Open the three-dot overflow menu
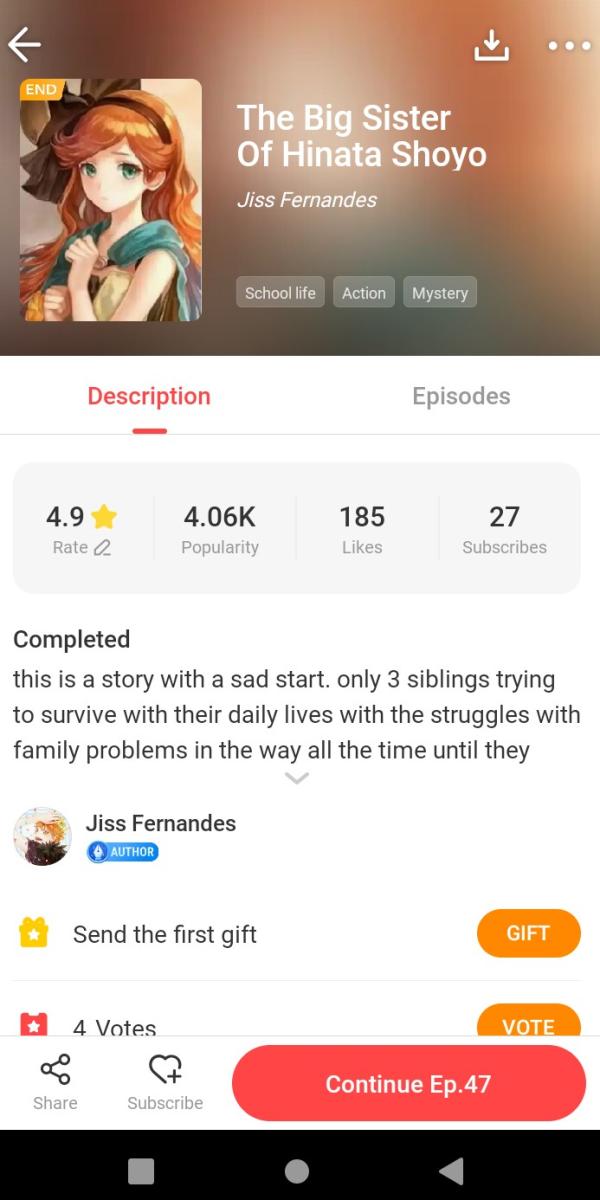 569,45
